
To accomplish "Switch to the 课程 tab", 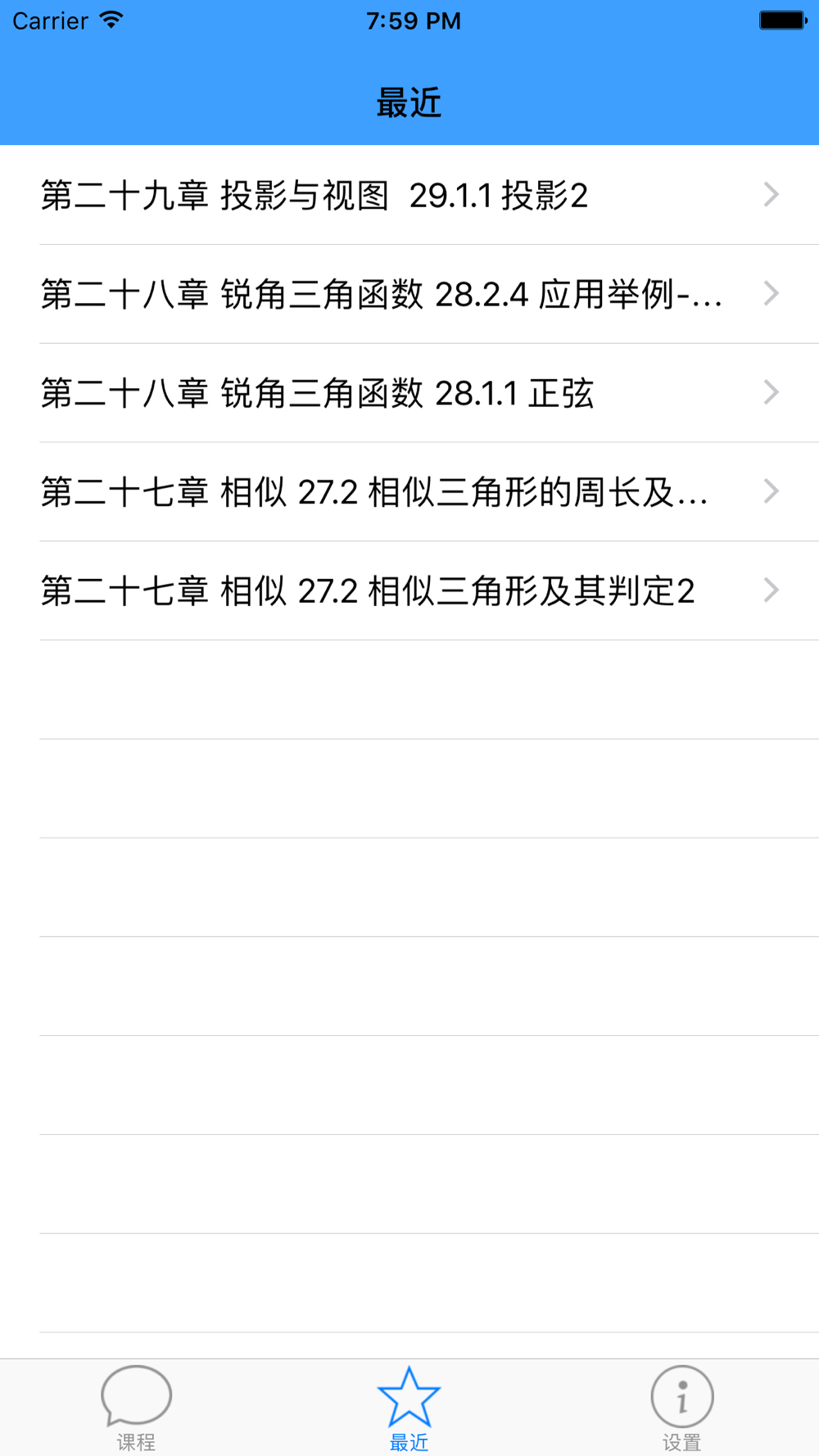I will point(136,1409).
